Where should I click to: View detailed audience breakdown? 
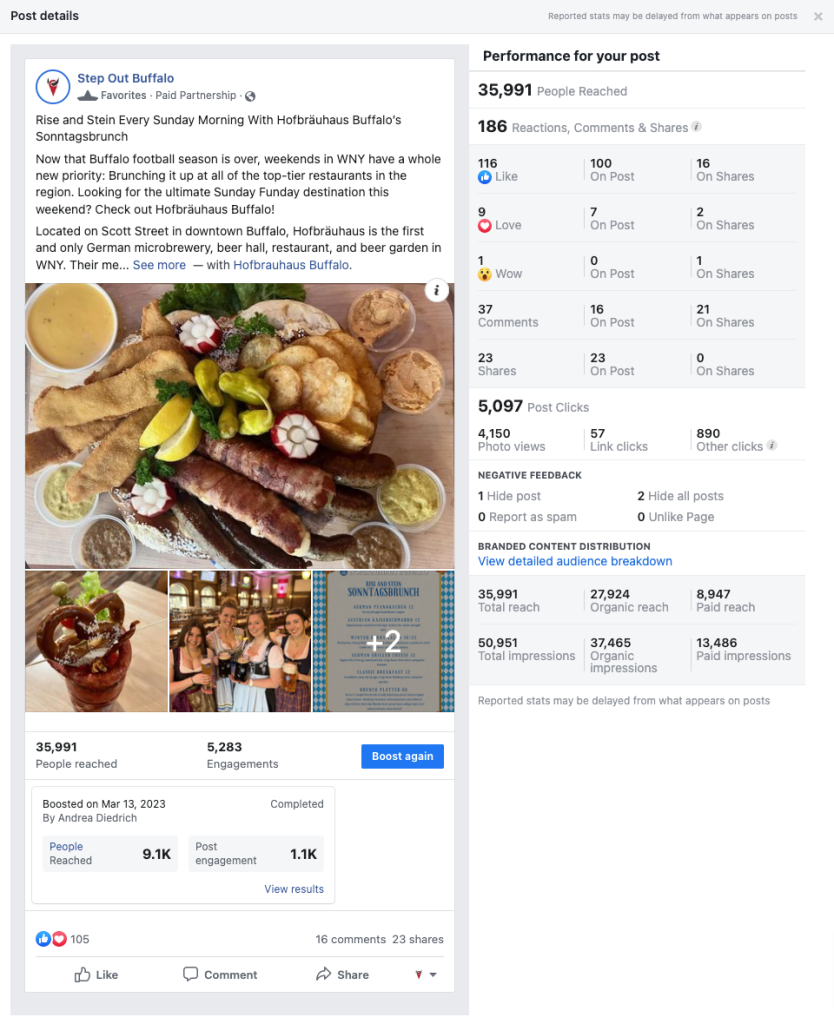(x=575, y=561)
